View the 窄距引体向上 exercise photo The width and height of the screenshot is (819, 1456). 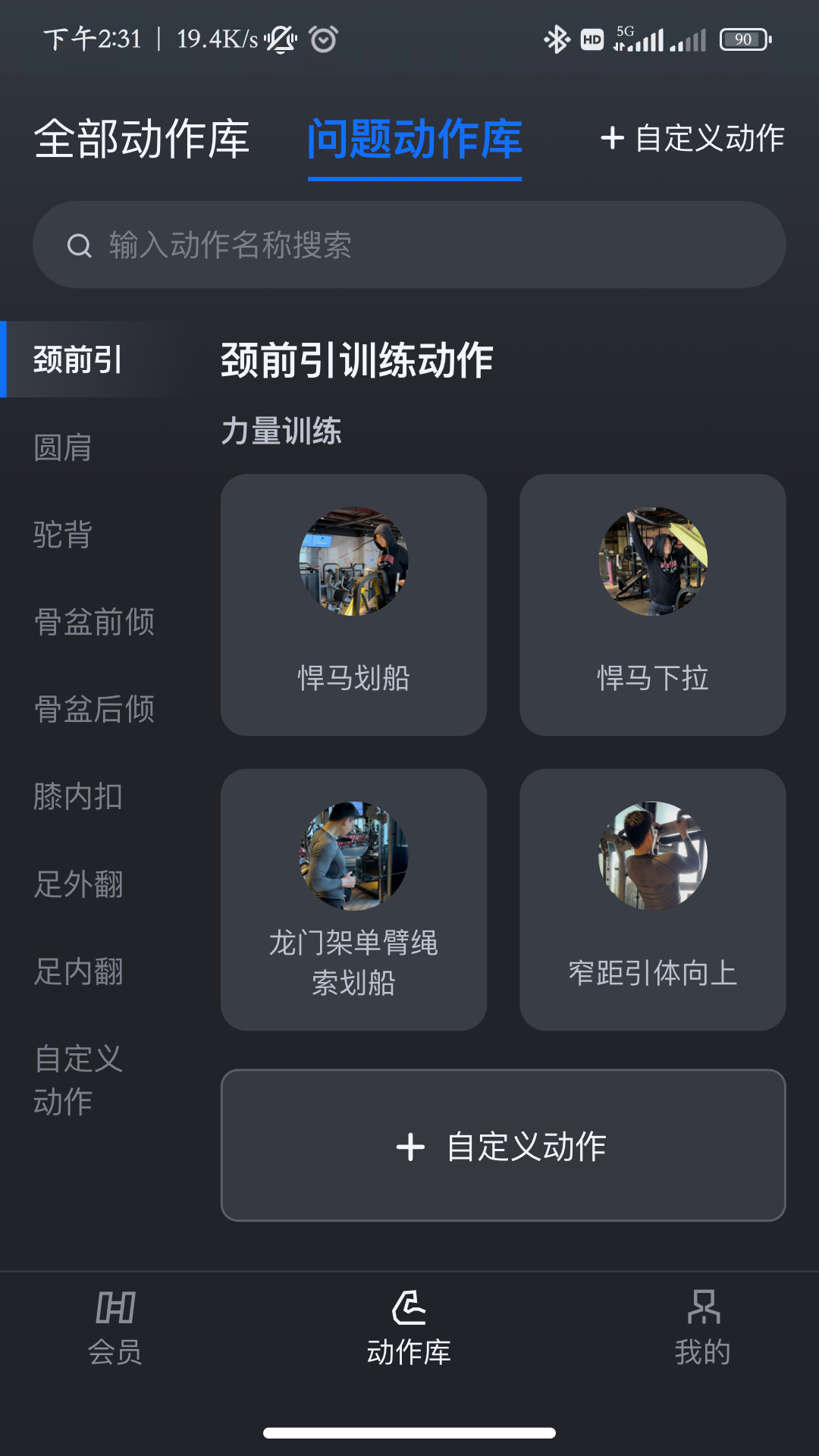(x=653, y=855)
